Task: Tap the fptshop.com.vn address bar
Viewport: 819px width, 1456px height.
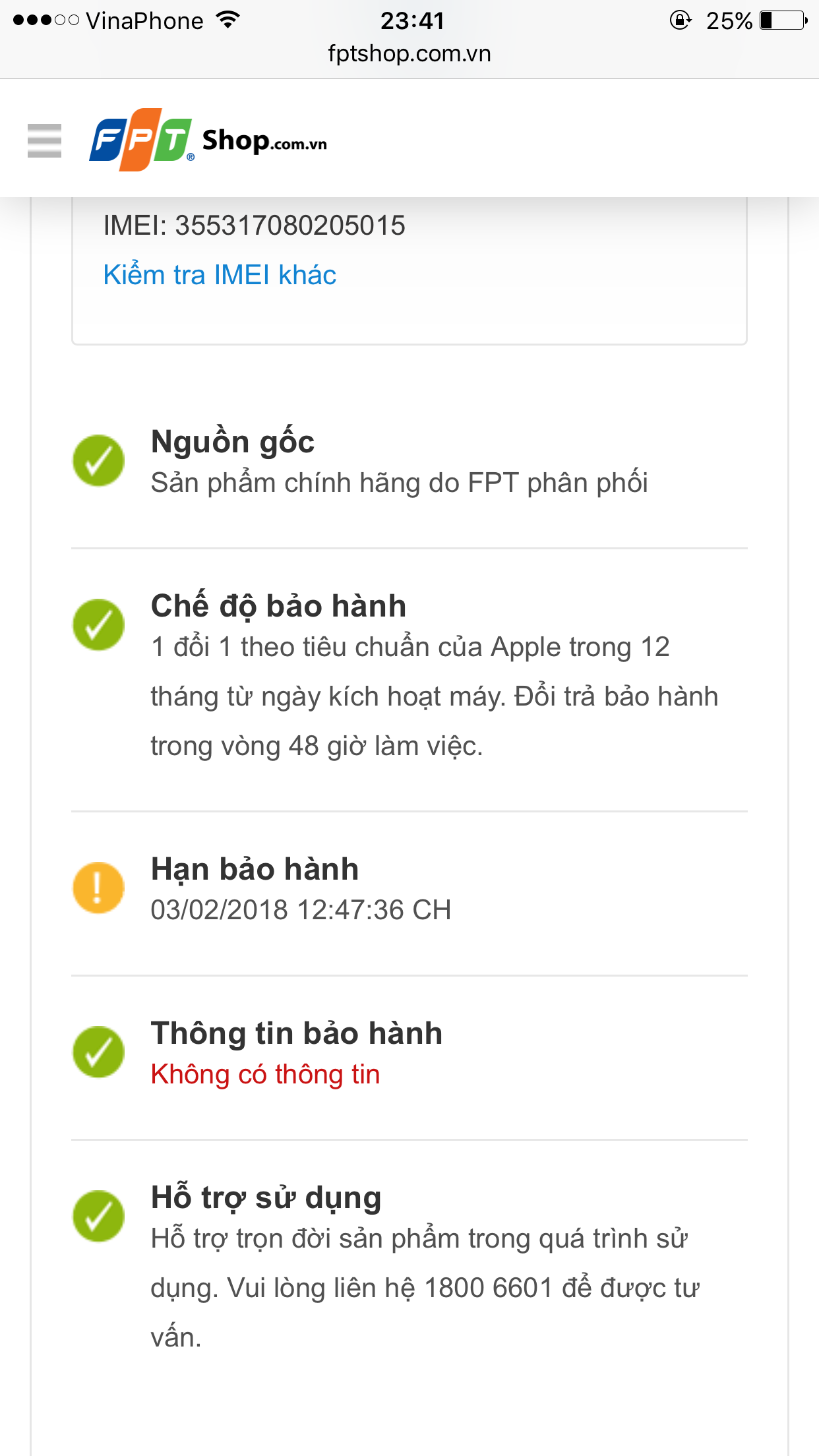Action: point(409,53)
